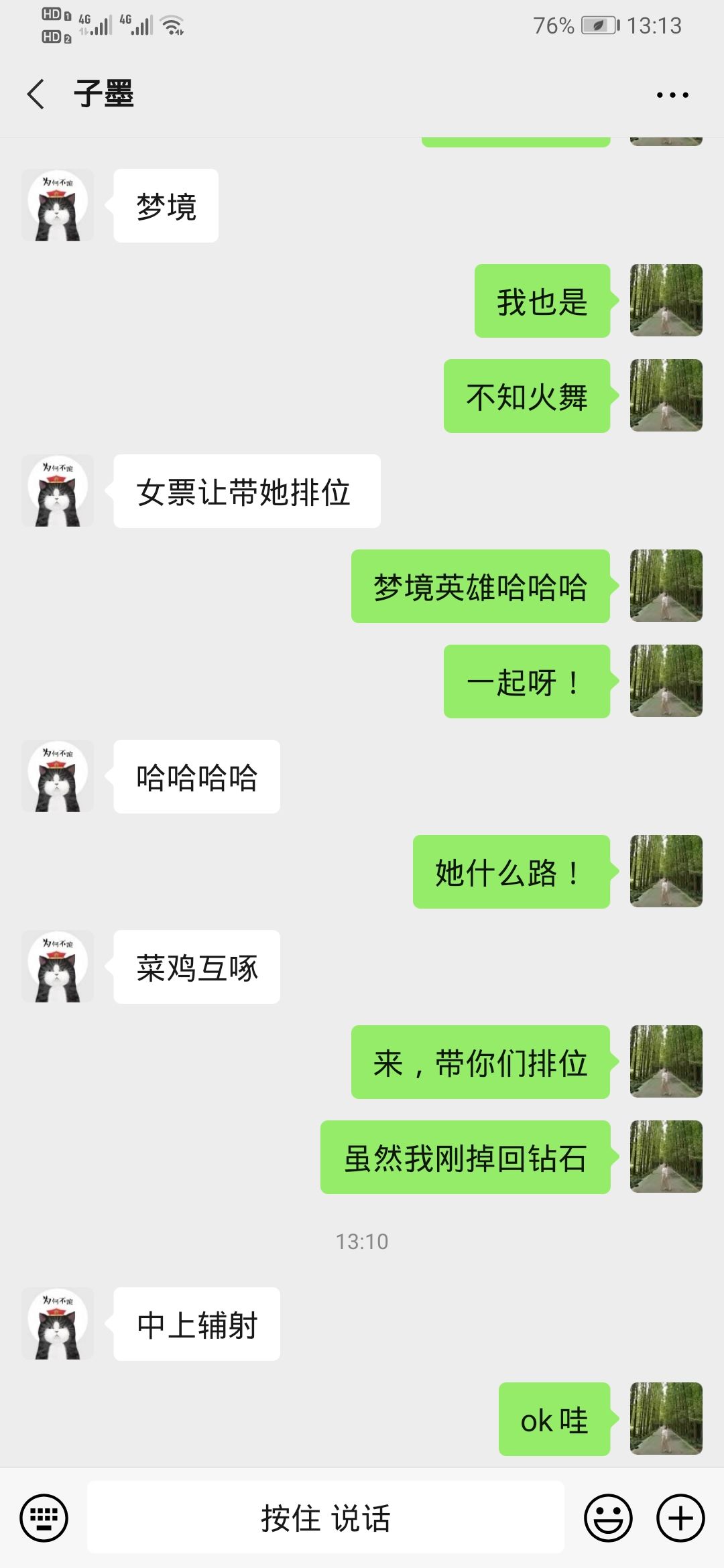
Task: Switch to keyboard text input
Action: (44, 1518)
